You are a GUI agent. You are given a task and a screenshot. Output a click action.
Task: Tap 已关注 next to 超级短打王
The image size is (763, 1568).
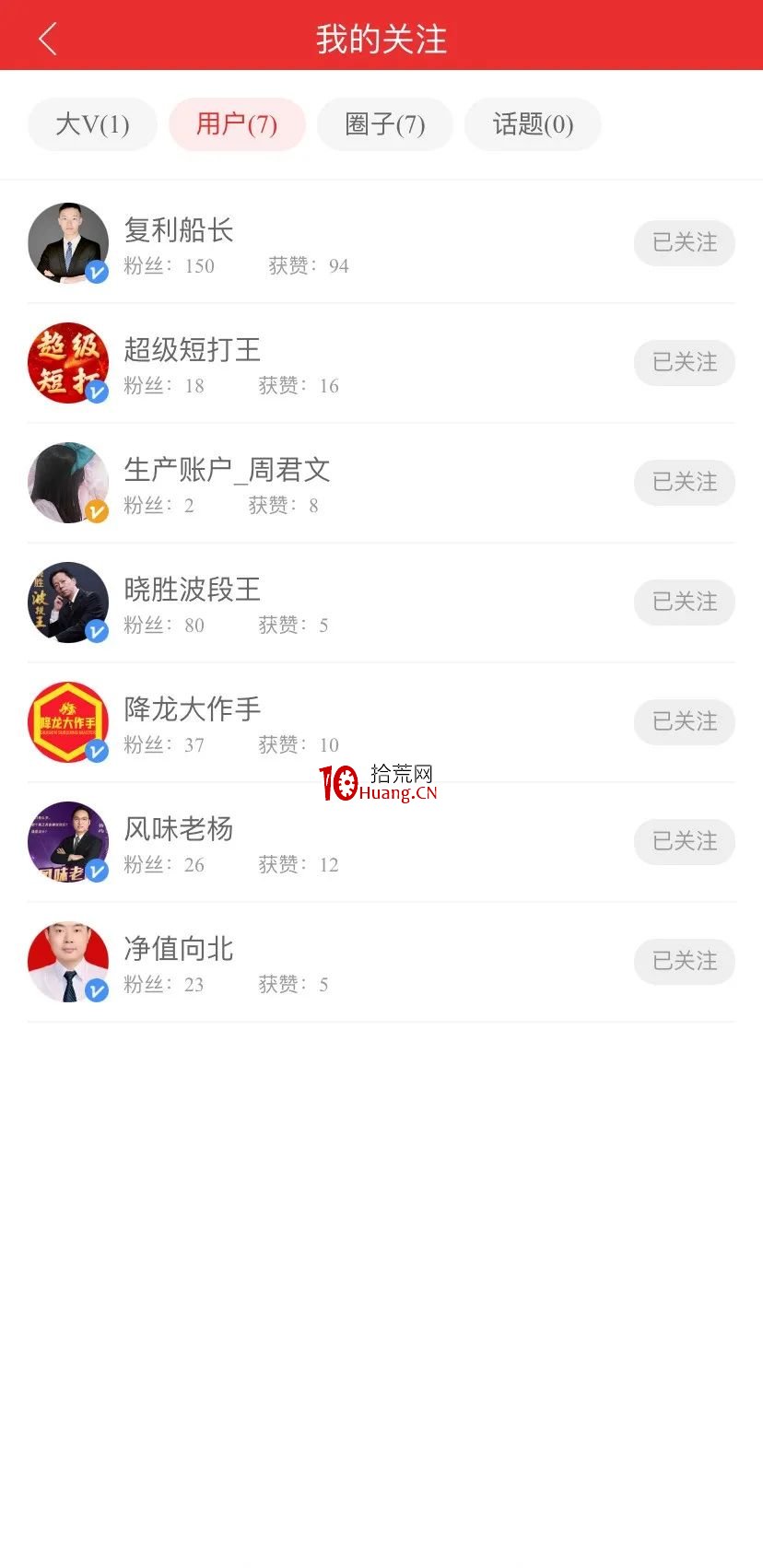tap(685, 363)
